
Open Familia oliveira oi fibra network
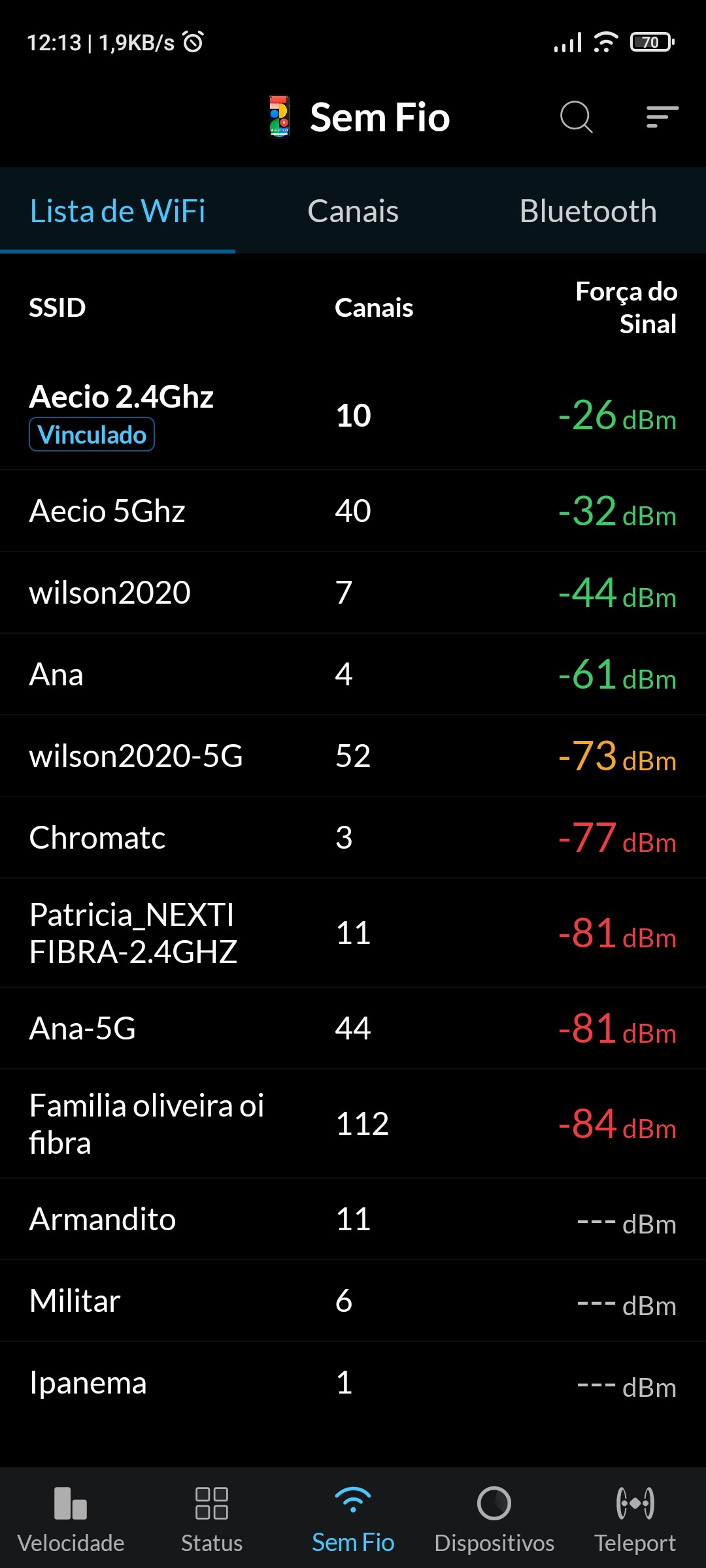point(353,1124)
